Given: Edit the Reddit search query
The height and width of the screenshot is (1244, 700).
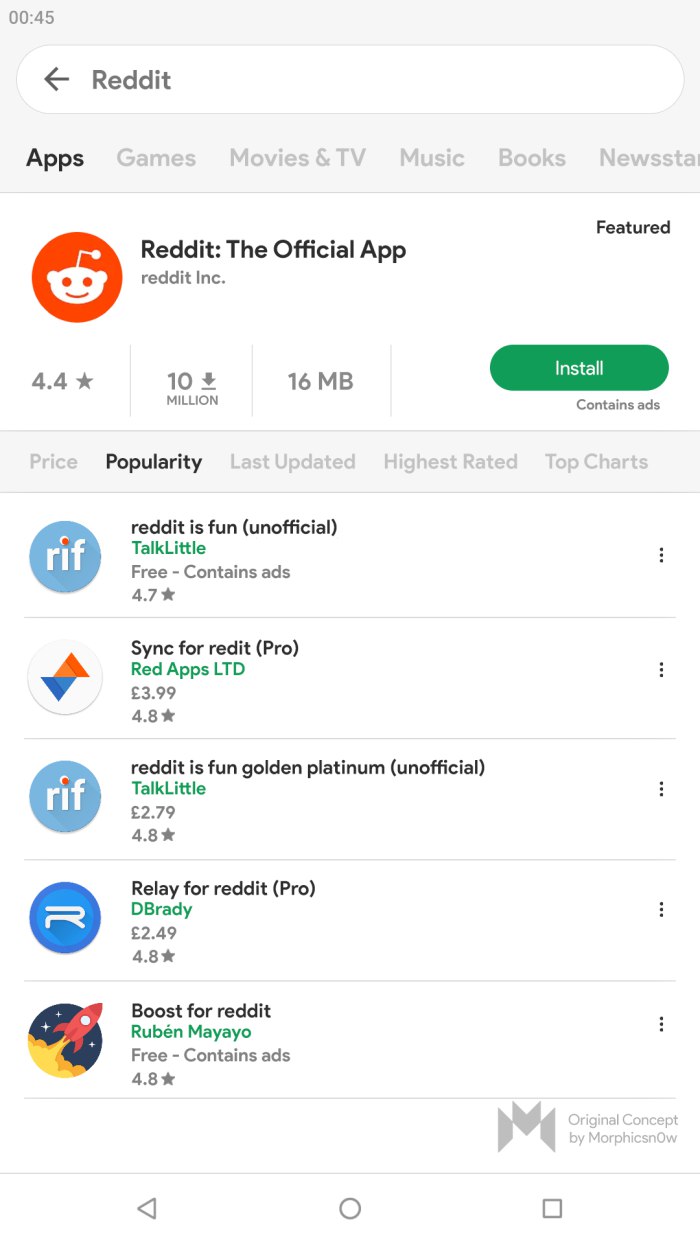Looking at the screenshot, I should (x=300, y=80).
